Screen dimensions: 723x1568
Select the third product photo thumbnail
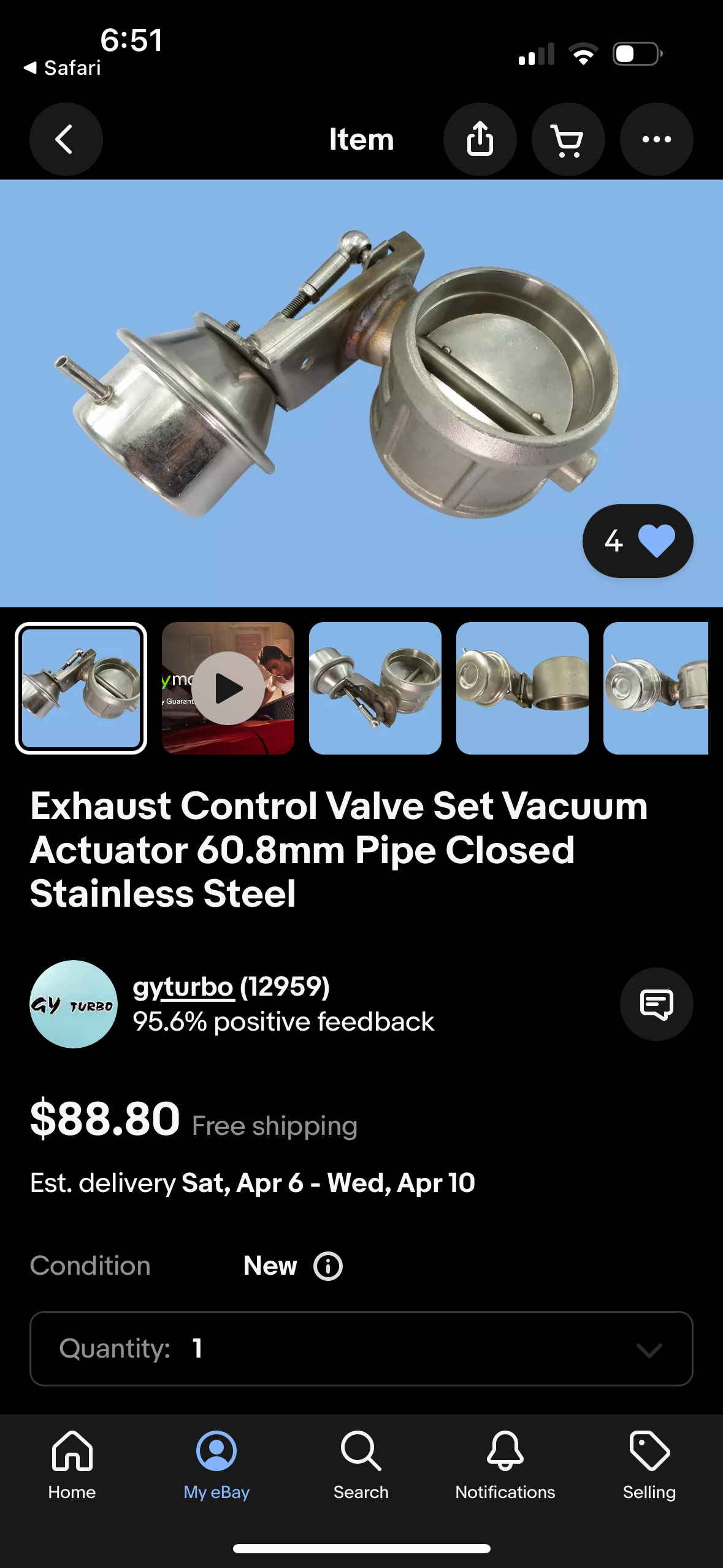point(375,688)
